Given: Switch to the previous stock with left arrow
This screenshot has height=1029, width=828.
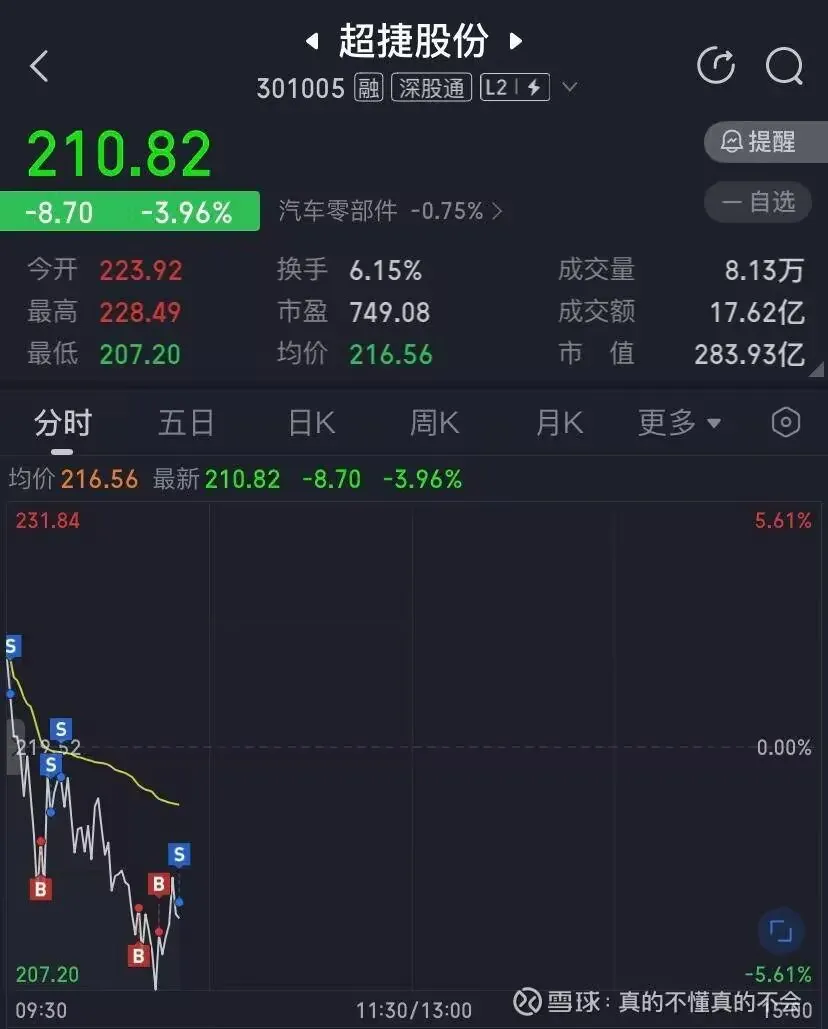Looking at the screenshot, I should (312, 42).
